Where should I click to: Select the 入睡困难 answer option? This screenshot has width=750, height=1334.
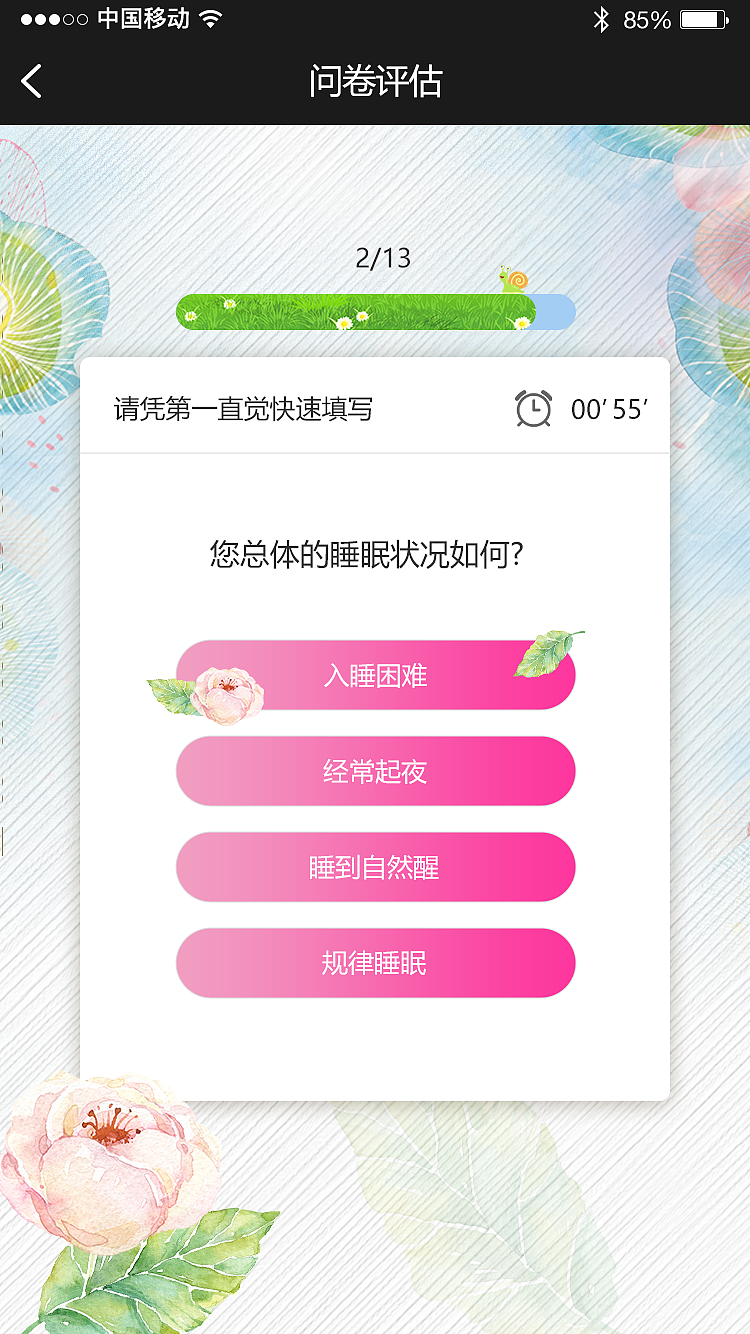[375, 676]
